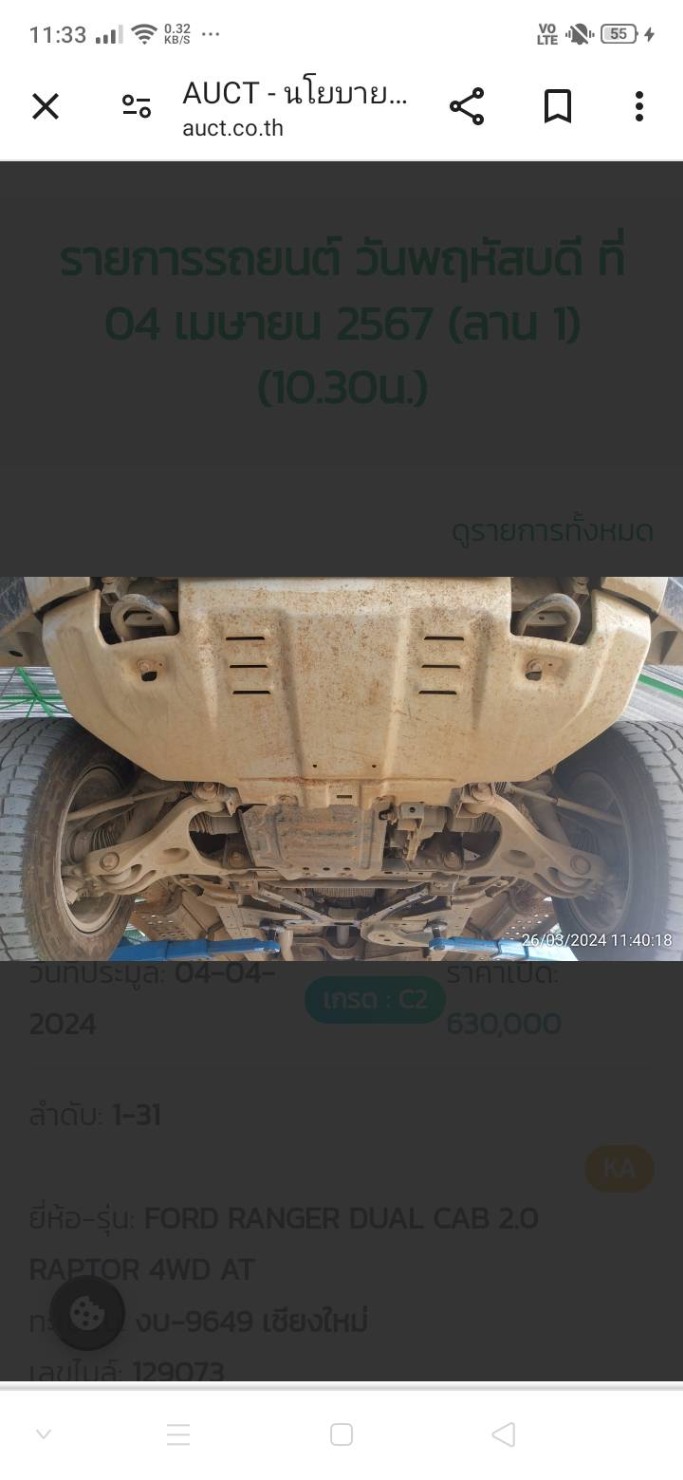This screenshot has height=1480, width=683.
Task: Open the ดูรายการทั้งหมด link
Action: (x=551, y=531)
